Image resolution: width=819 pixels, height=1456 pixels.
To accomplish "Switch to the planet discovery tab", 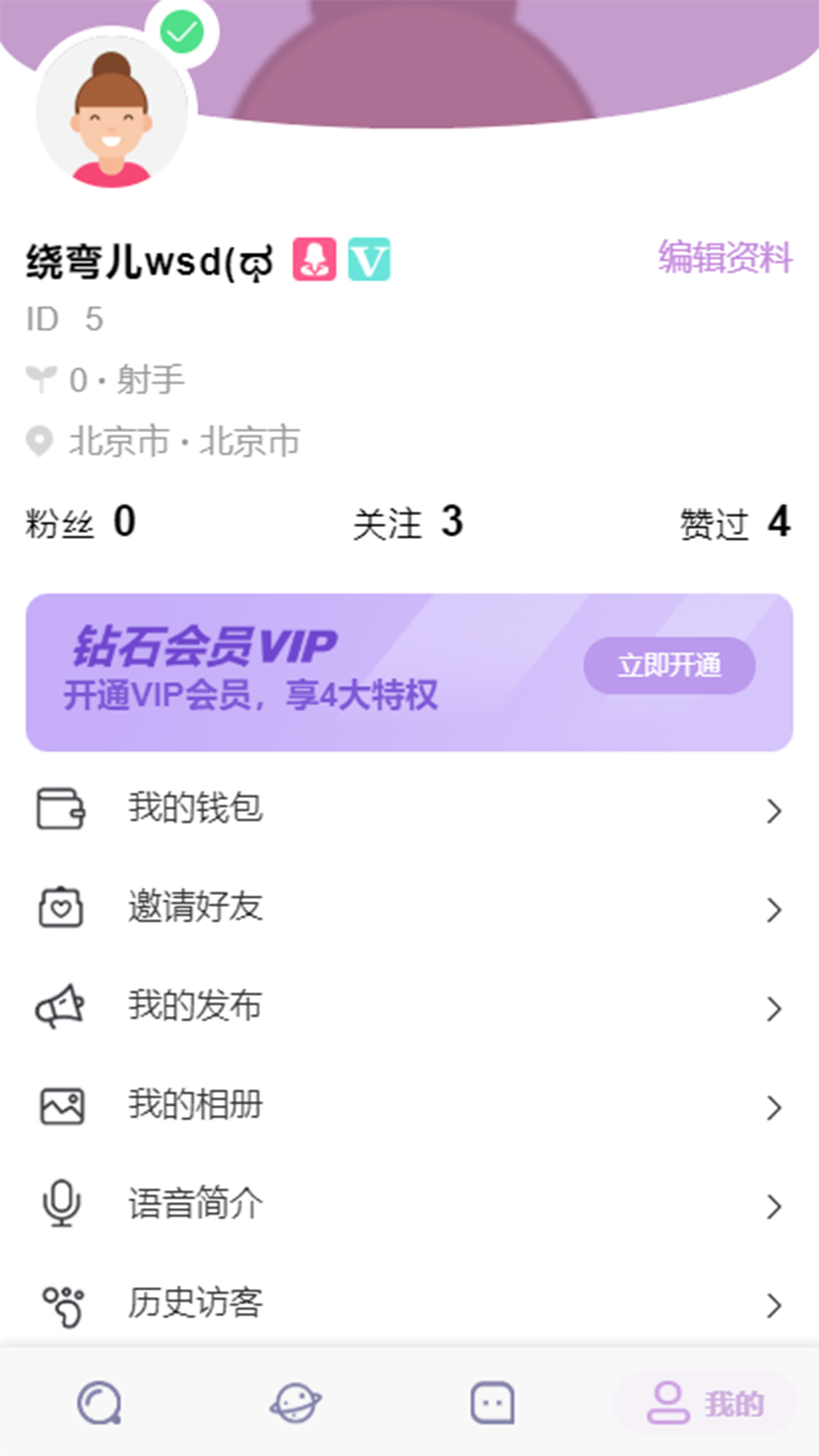I will point(296,1403).
